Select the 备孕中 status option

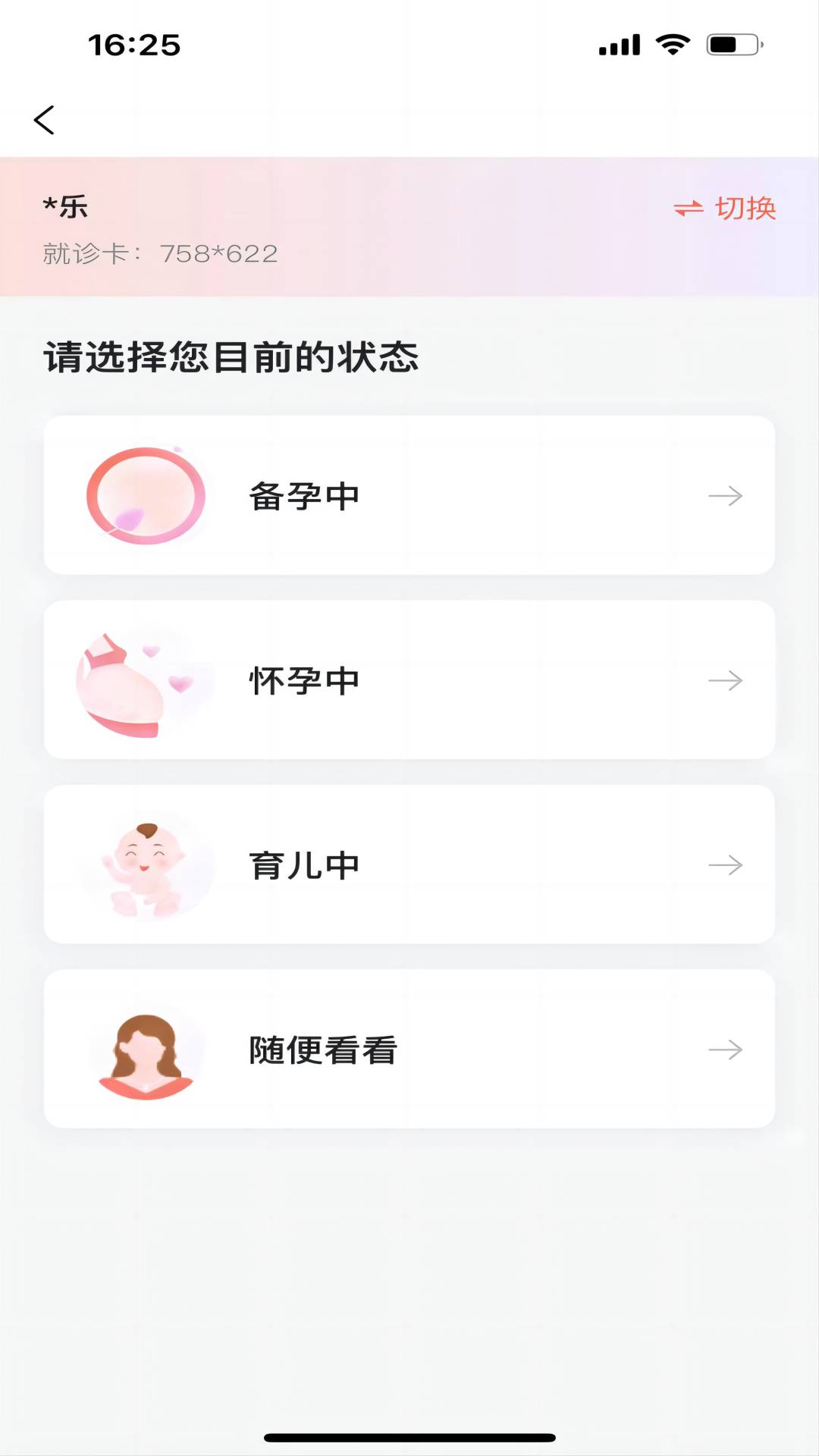point(409,495)
